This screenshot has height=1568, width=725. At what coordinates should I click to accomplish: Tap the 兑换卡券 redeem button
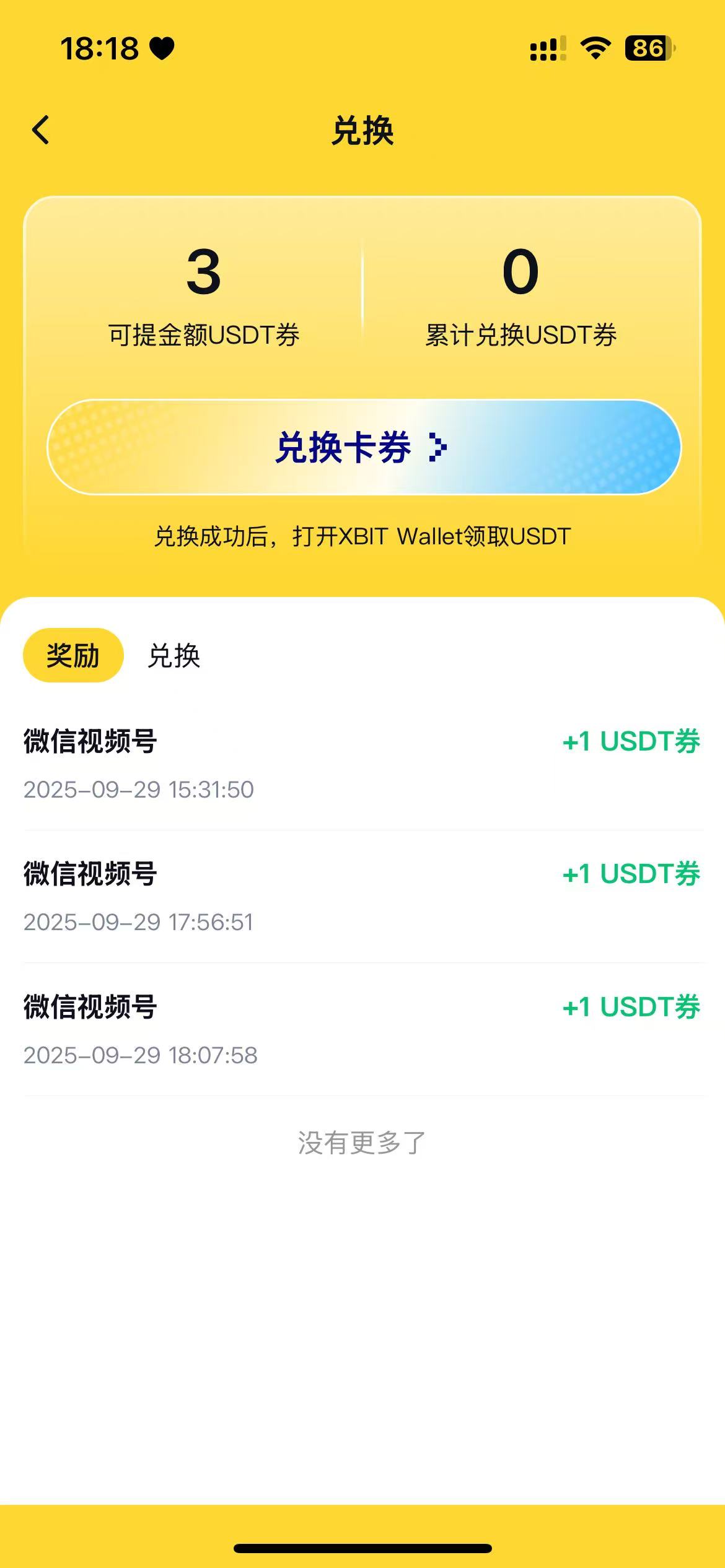tap(364, 447)
